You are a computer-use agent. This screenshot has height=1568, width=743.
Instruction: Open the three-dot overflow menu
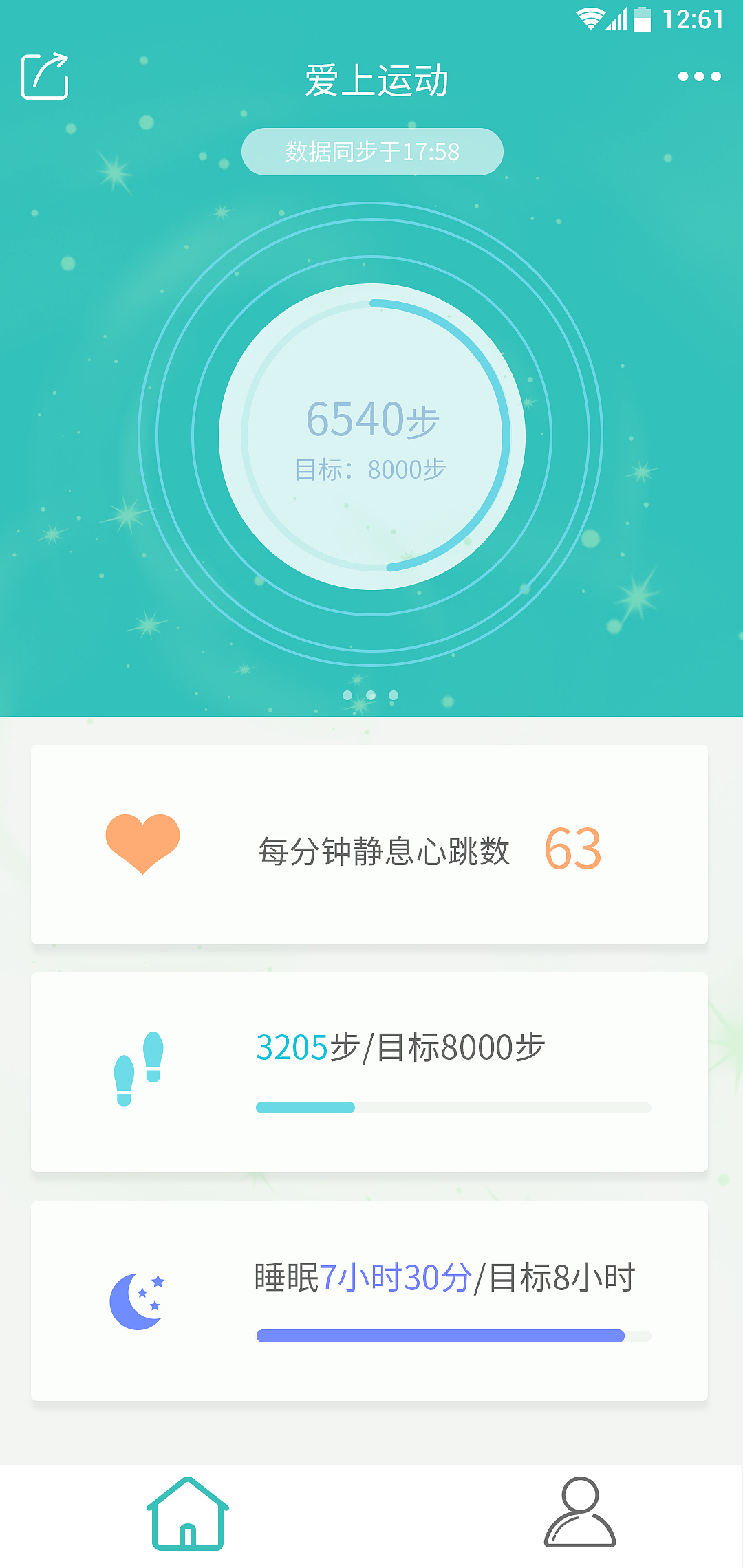(x=699, y=76)
